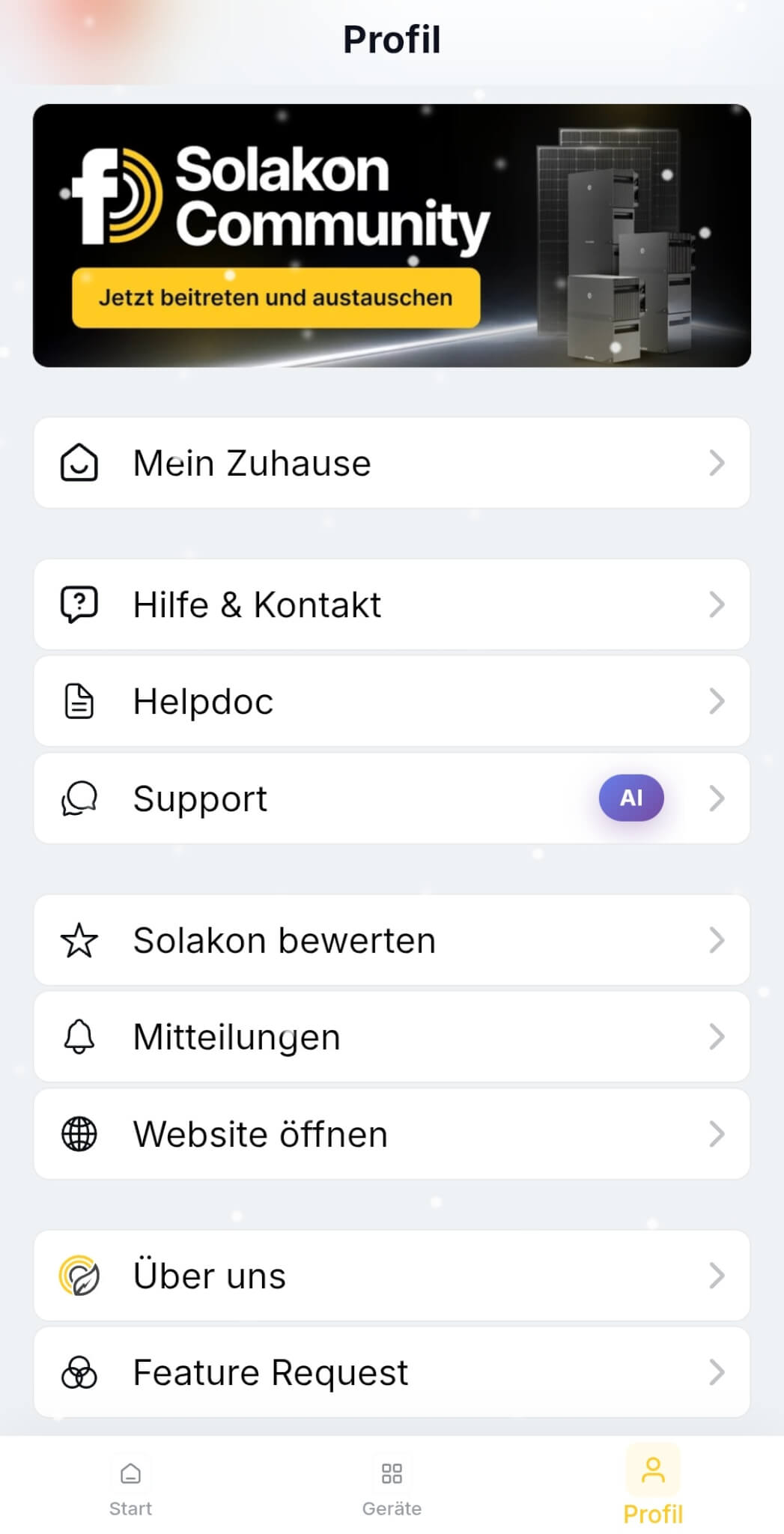Open the Helpdoc row
Viewport: 784px width, 1534px height.
click(392, 701)
